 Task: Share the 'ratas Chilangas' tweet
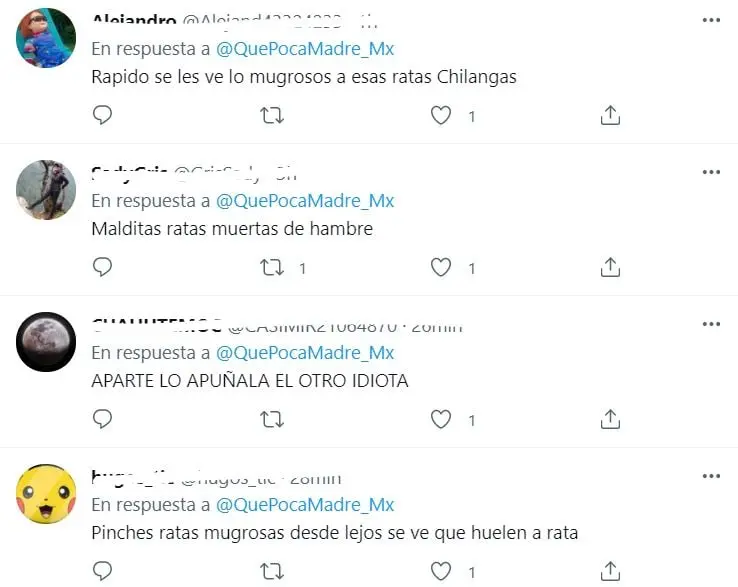[610, 116]
